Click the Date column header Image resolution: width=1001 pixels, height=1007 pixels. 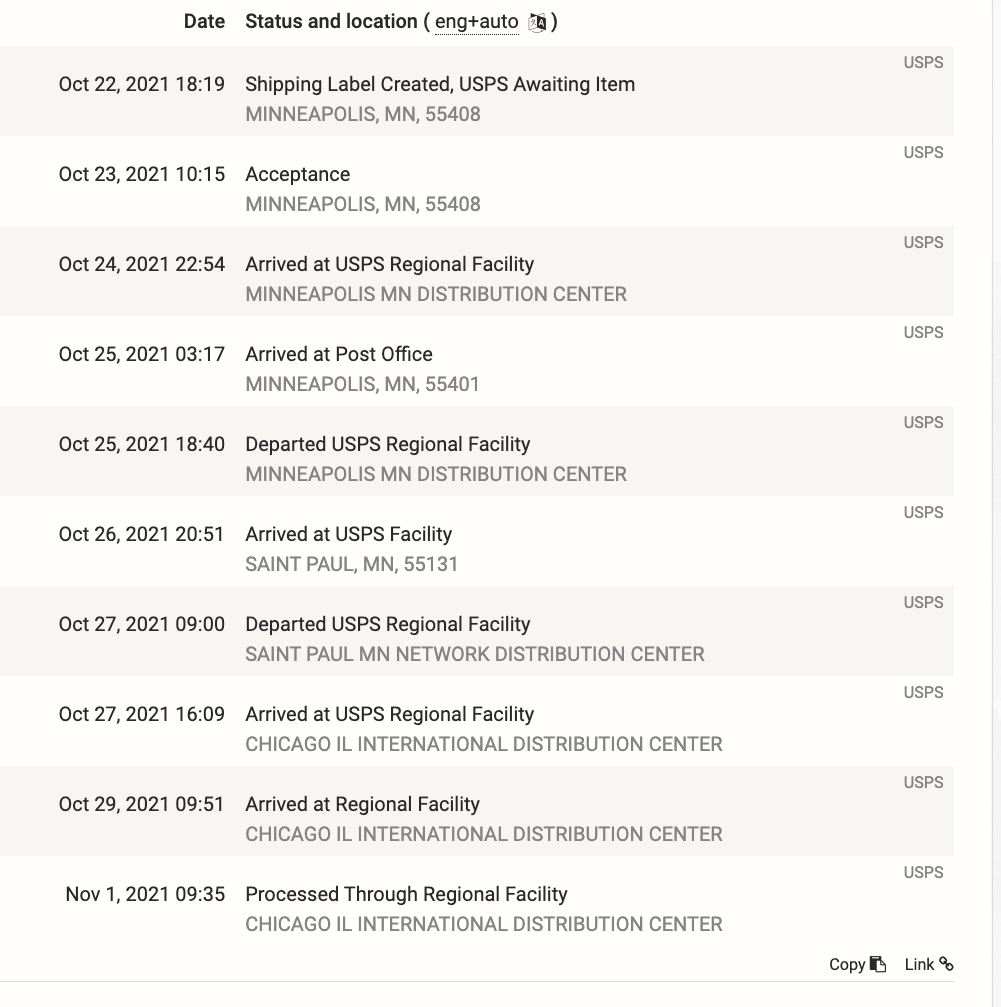(x=203, y=21)
